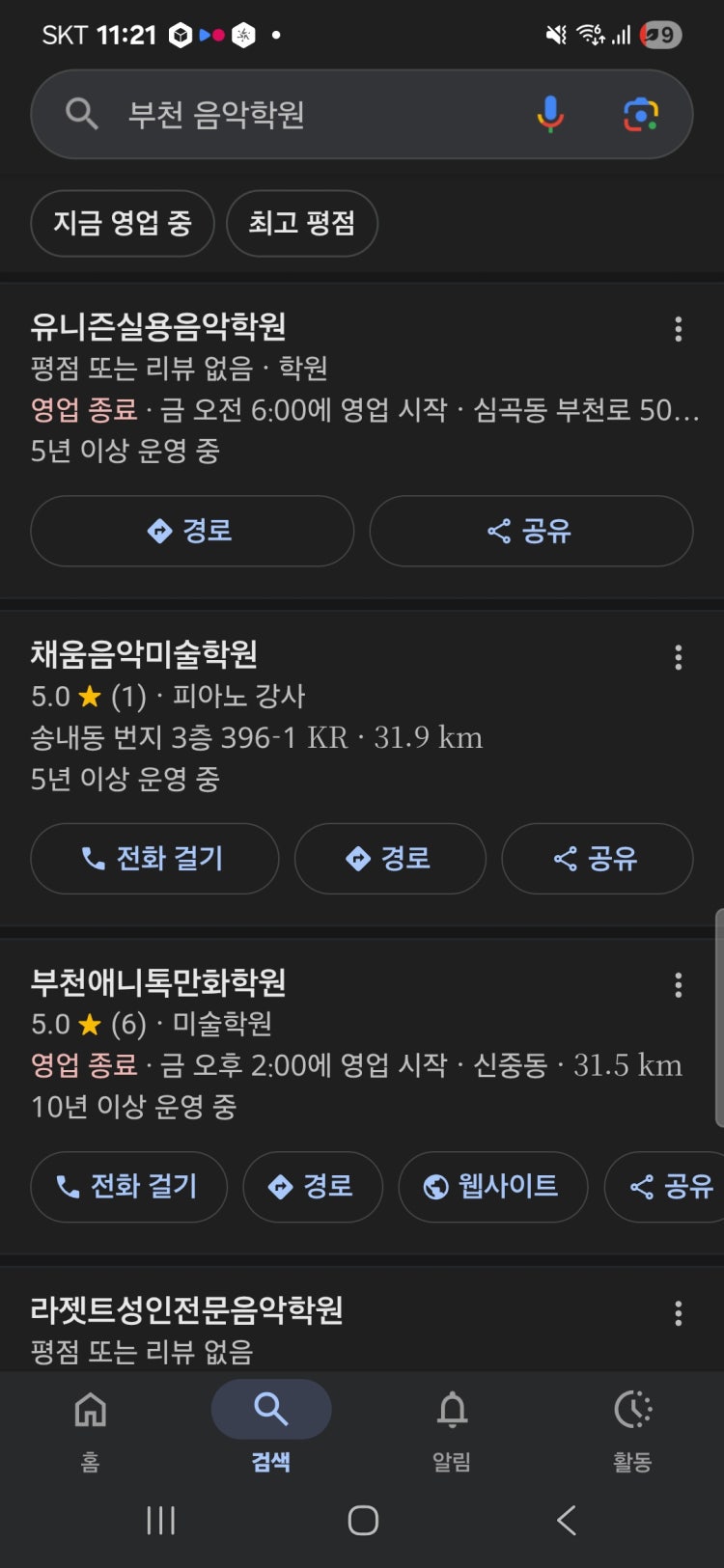
Task: Tap the voice search microphone icon
Action: pyautogui.click(x=550, y=114)
